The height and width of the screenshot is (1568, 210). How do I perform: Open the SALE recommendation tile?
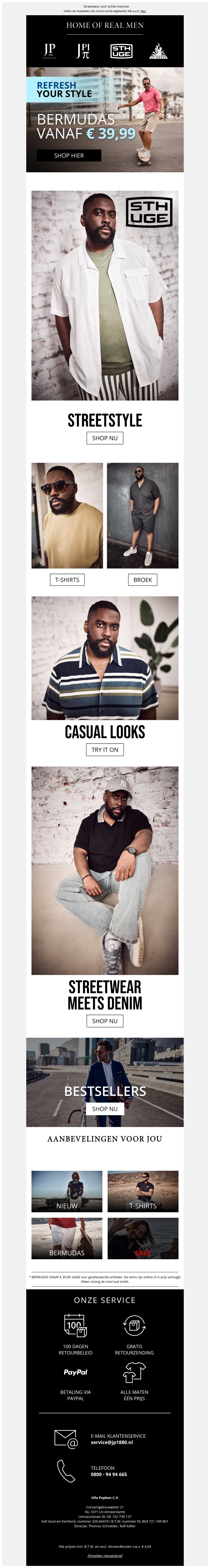click(x=143, y=1238)
